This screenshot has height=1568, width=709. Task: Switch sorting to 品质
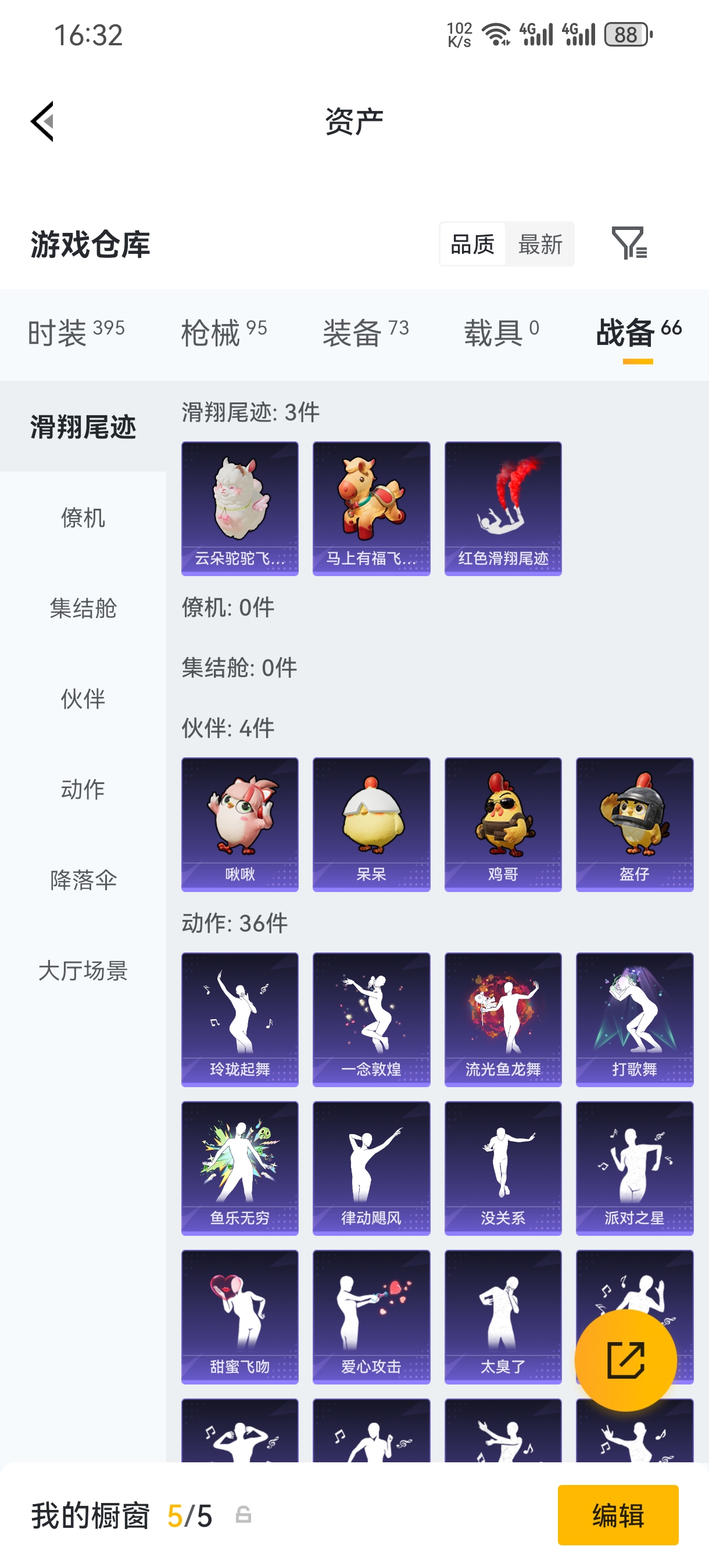(x=471, y=243)
